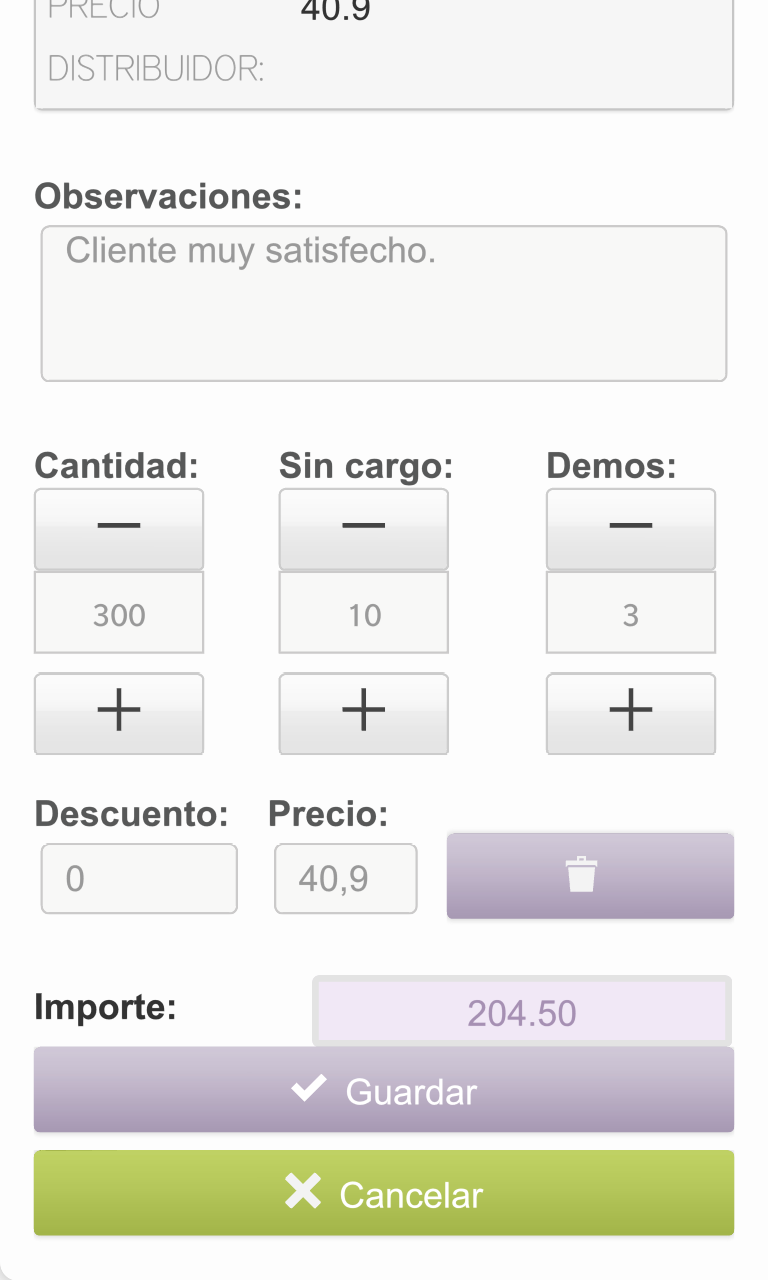The image size is (768, 1280).
Task: Cancel editing with the Cancelar button
Action: (x=384, y=1193)
